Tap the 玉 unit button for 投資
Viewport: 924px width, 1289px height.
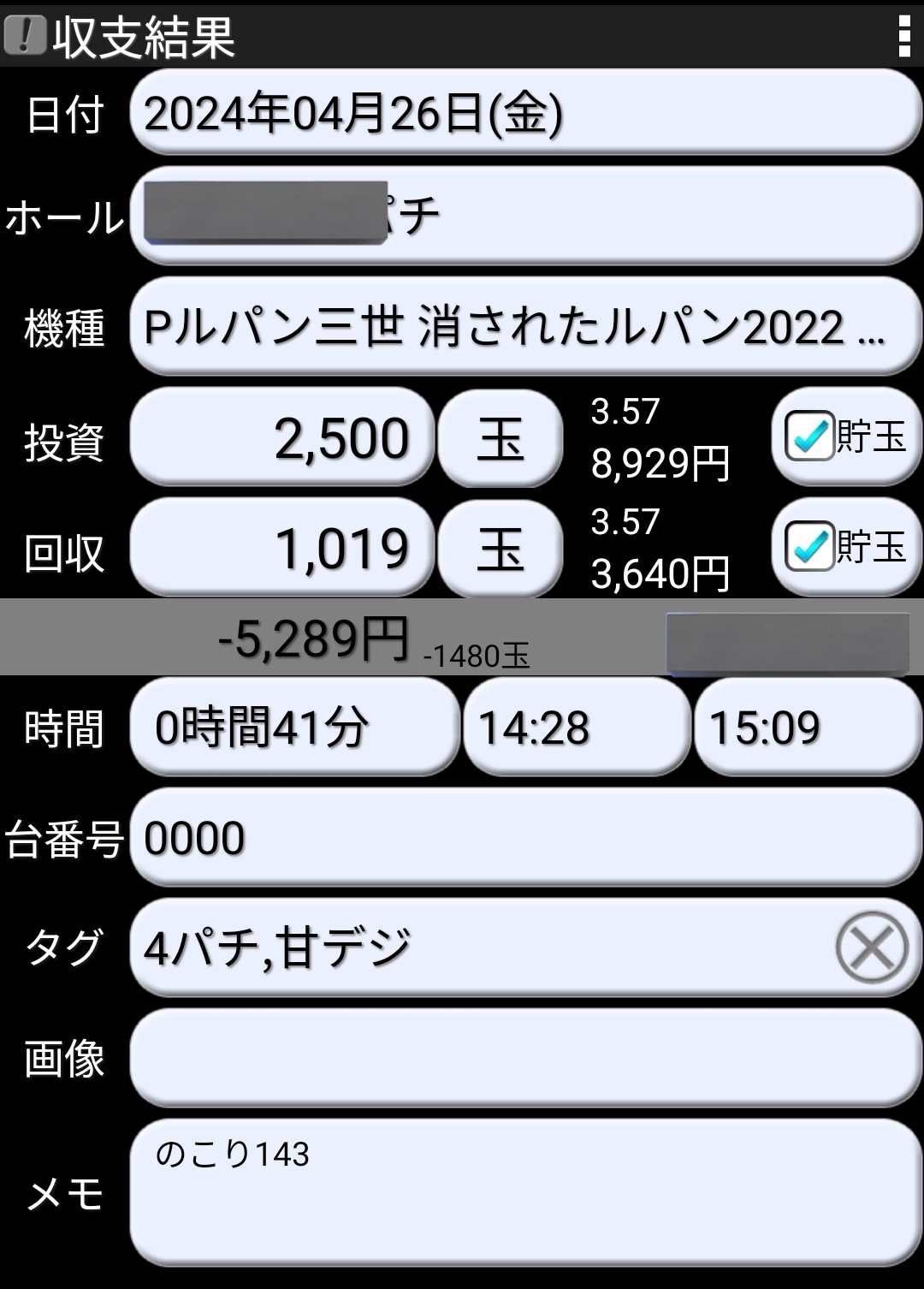500,438
